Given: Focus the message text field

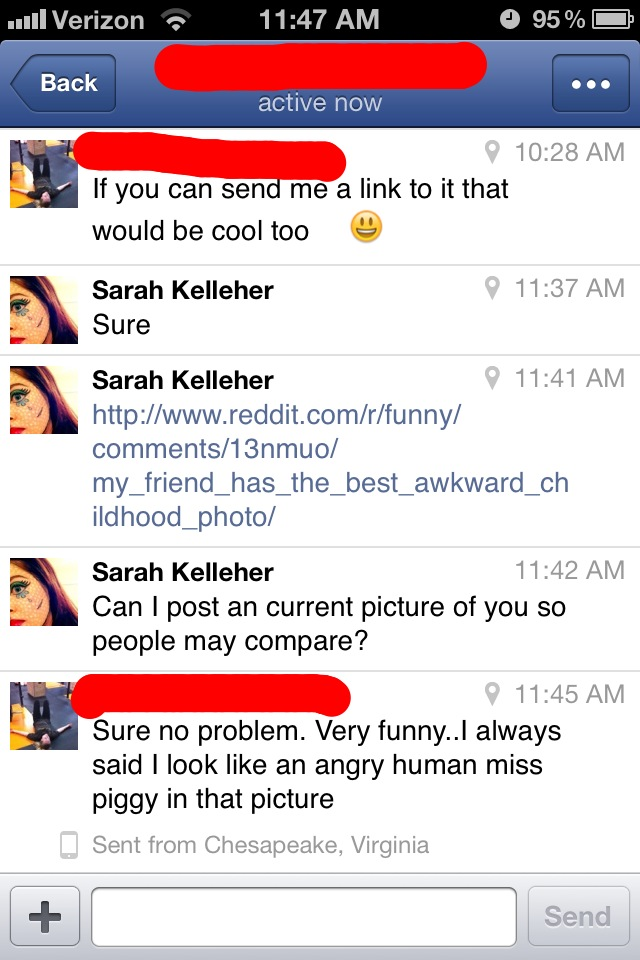Looking at the screenshot, I should (304, 916).
